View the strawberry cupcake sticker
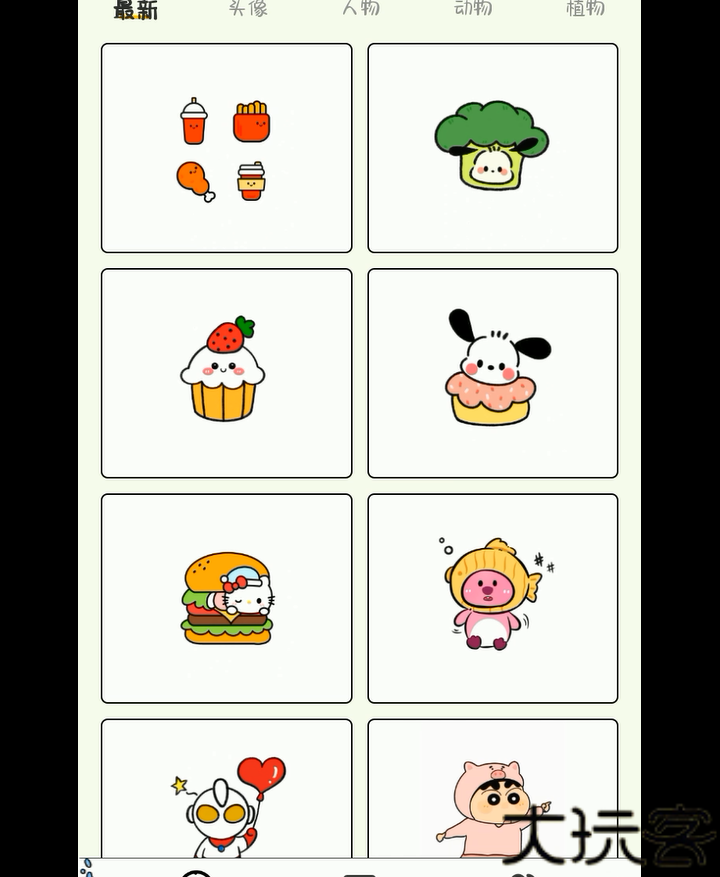Screen dimensions: 720x877 226,372
